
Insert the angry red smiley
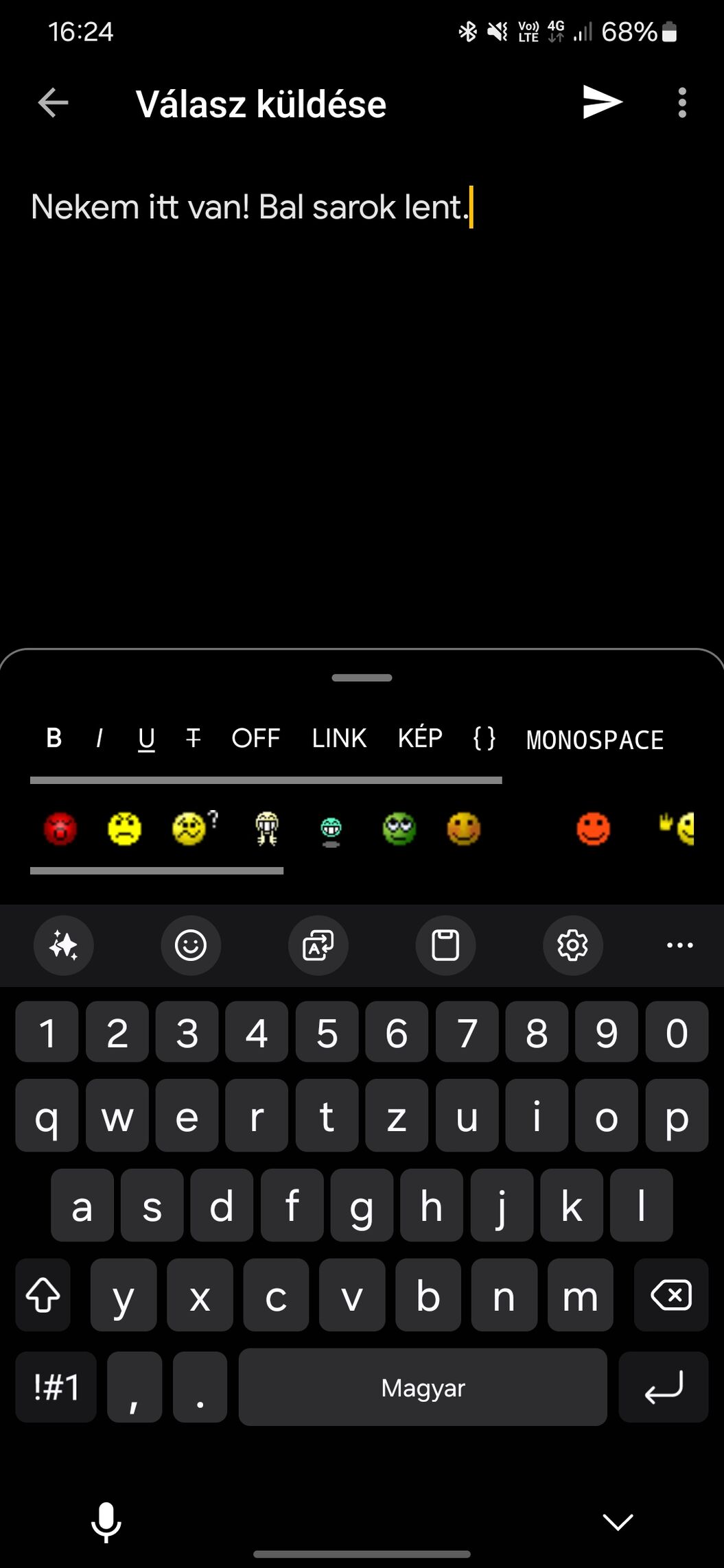pos(60,829)
